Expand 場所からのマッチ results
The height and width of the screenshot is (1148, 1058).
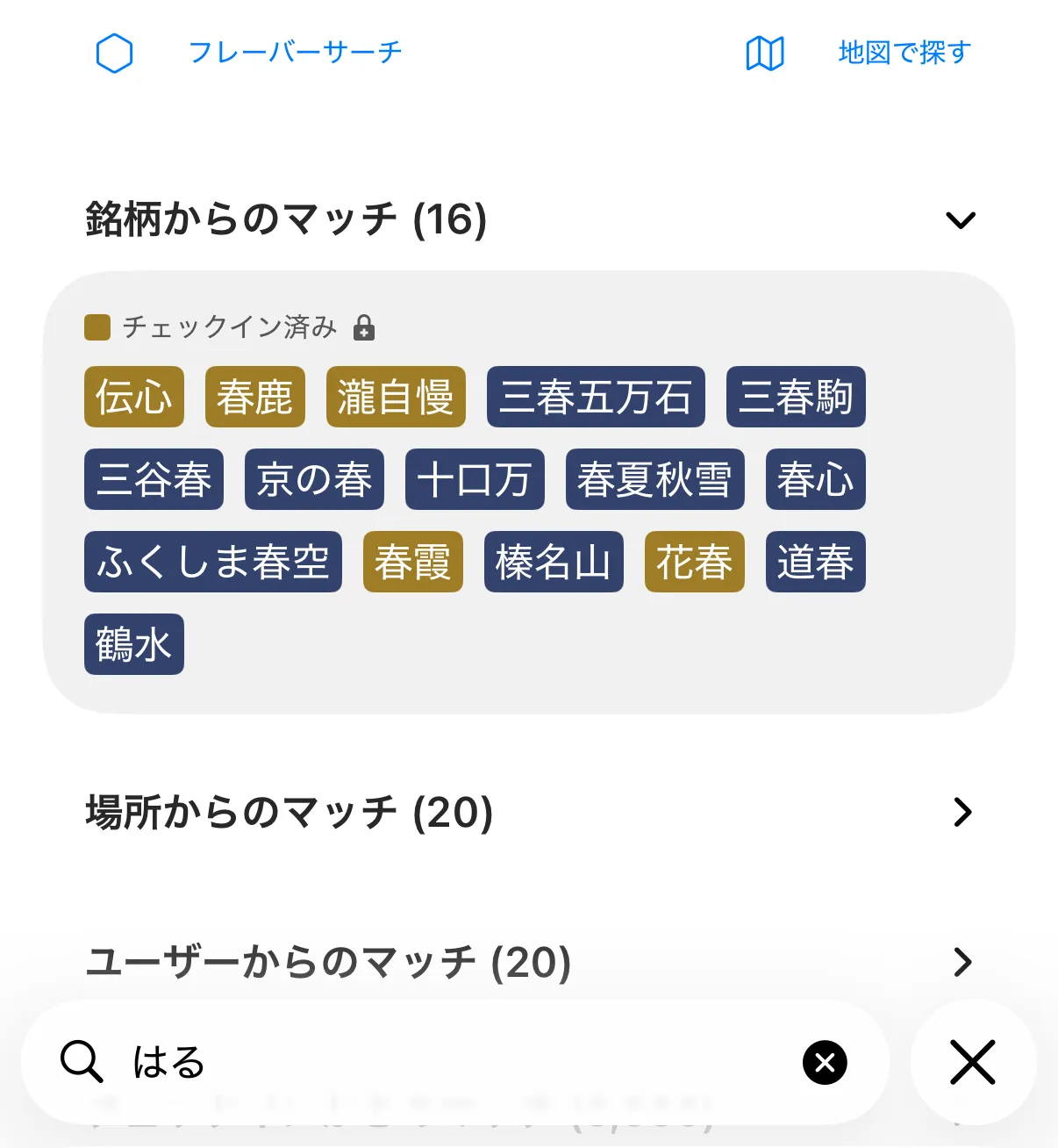click(x=961, y=812)
